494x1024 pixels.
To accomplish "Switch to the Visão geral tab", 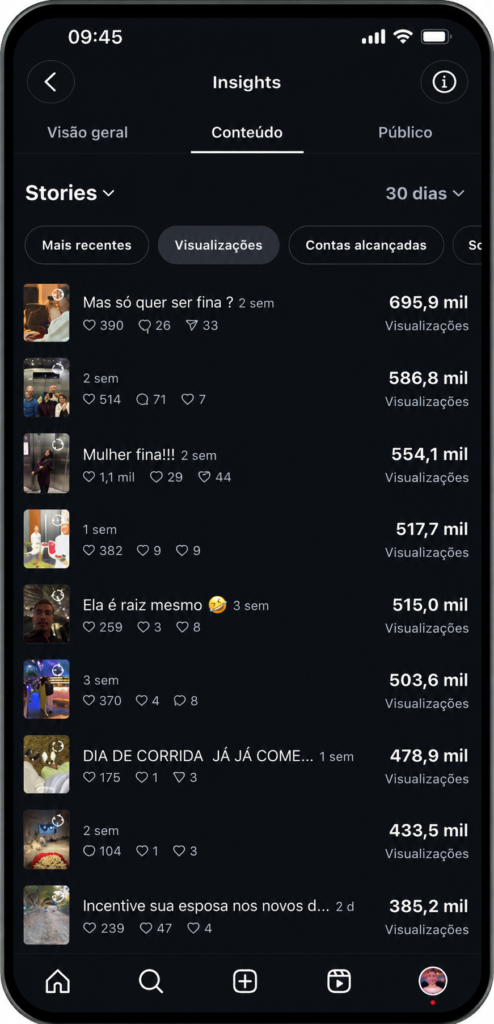I will pyautogui.click(x=88, y=133).
